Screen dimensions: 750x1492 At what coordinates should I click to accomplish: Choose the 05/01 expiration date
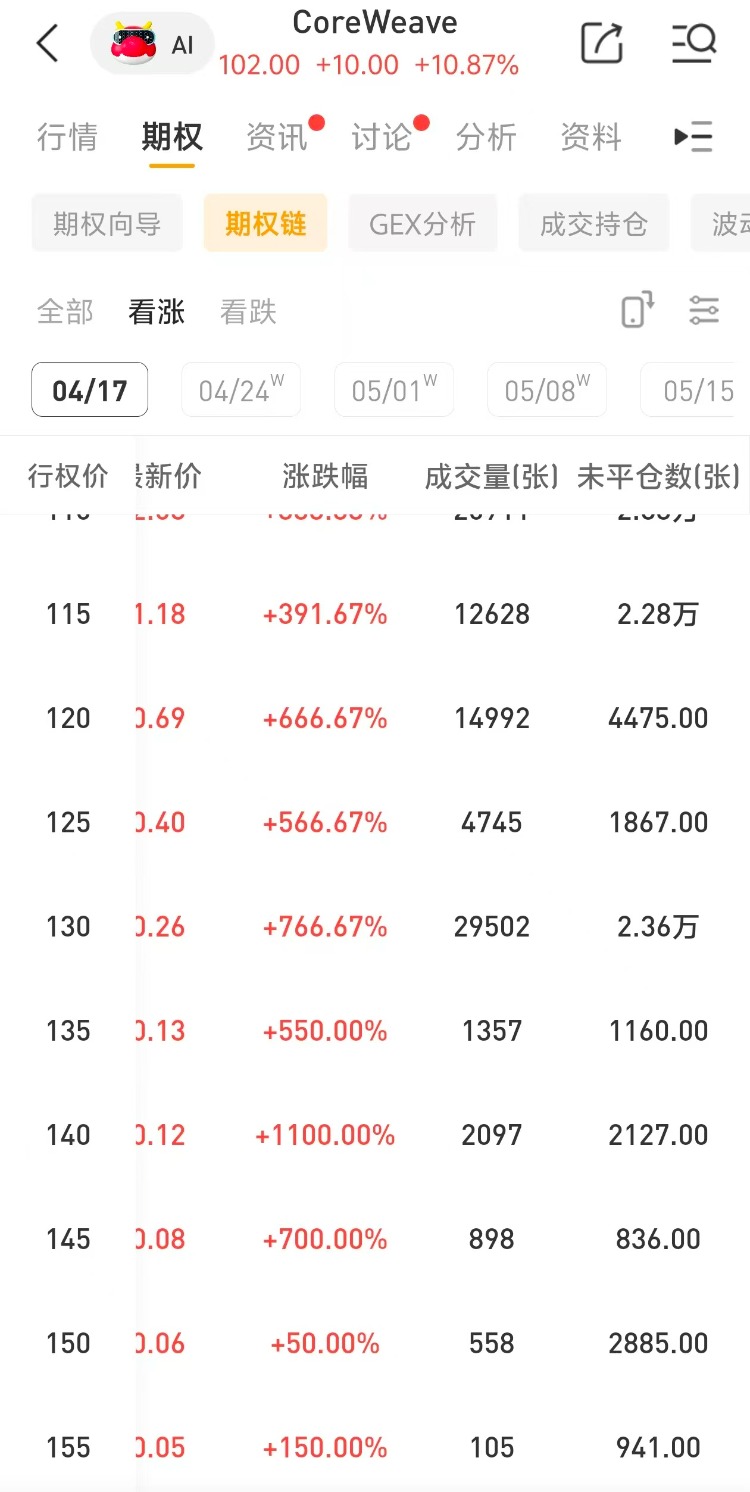(394, 390)
